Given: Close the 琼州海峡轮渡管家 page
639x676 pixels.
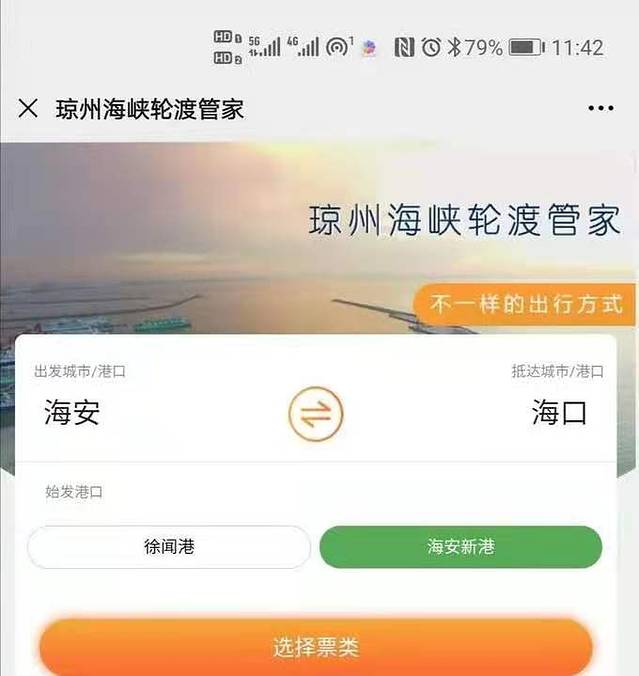Looking at the screenshot, I should tap(28, 108).
